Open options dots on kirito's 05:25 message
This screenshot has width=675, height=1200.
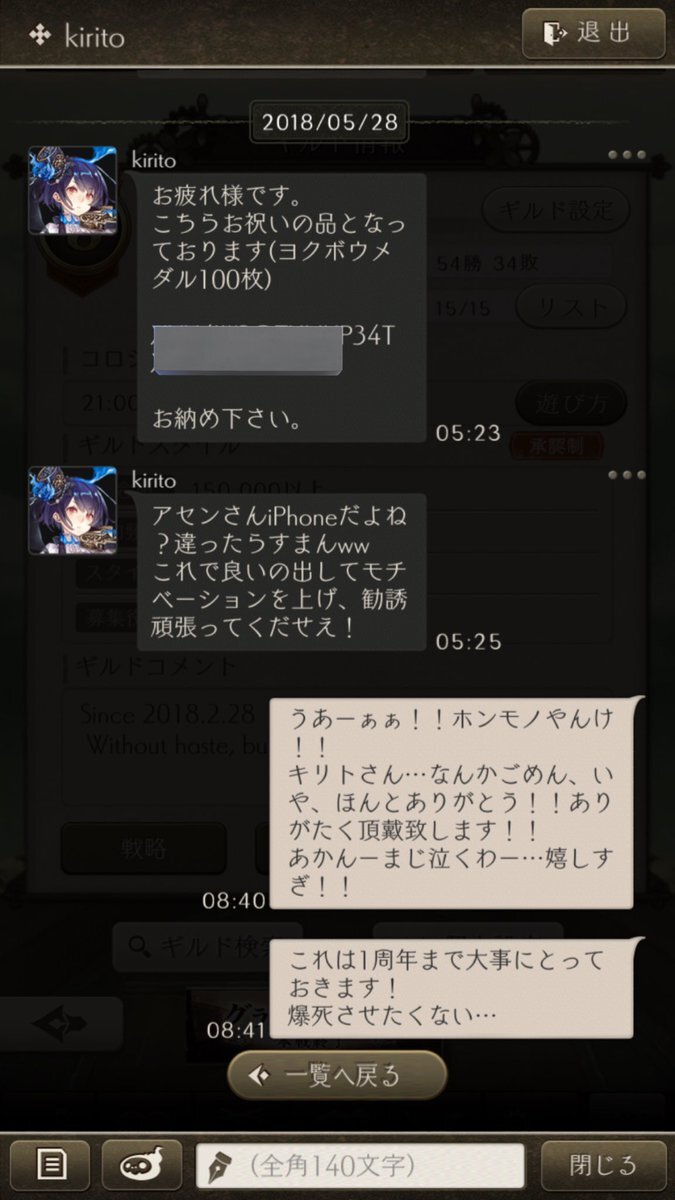627,476
